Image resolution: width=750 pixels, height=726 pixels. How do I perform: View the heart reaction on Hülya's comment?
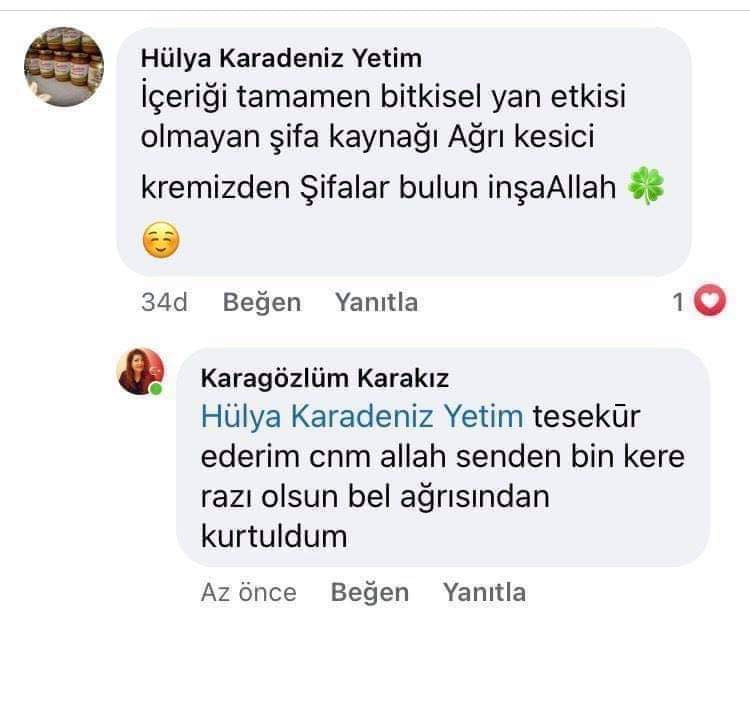[x=709, y=301]
